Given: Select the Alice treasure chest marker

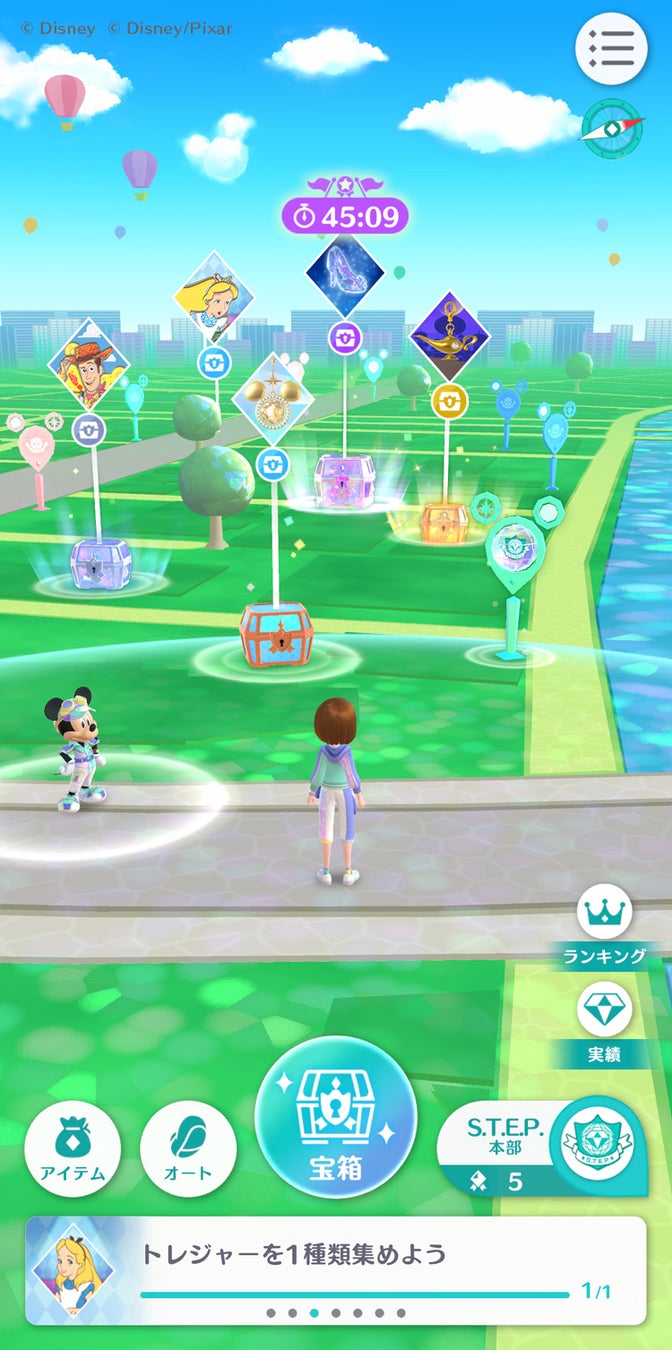Looking at the screenshot, I should point(214,296).
